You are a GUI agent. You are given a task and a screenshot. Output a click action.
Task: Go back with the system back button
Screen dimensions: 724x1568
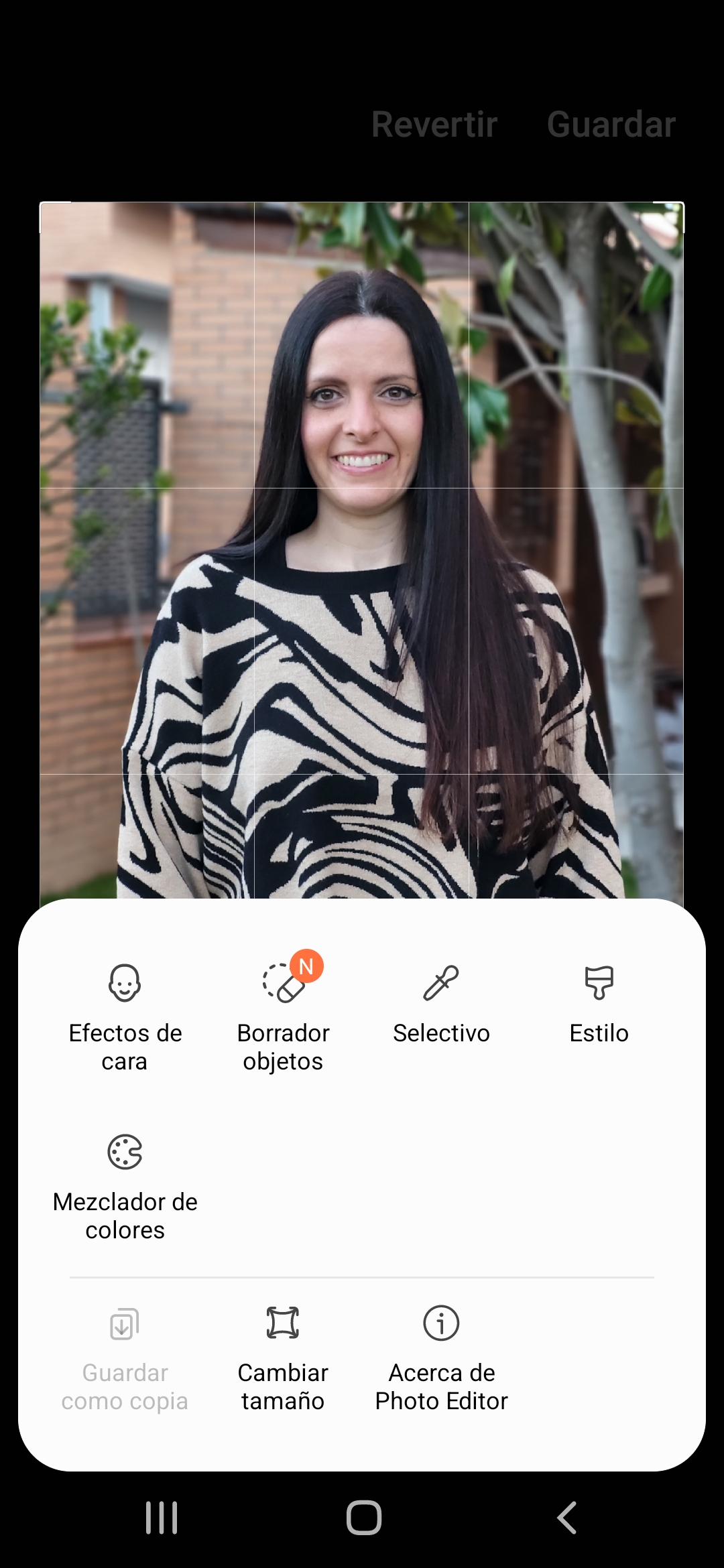pyautogui.click(x=567, y=1517)
